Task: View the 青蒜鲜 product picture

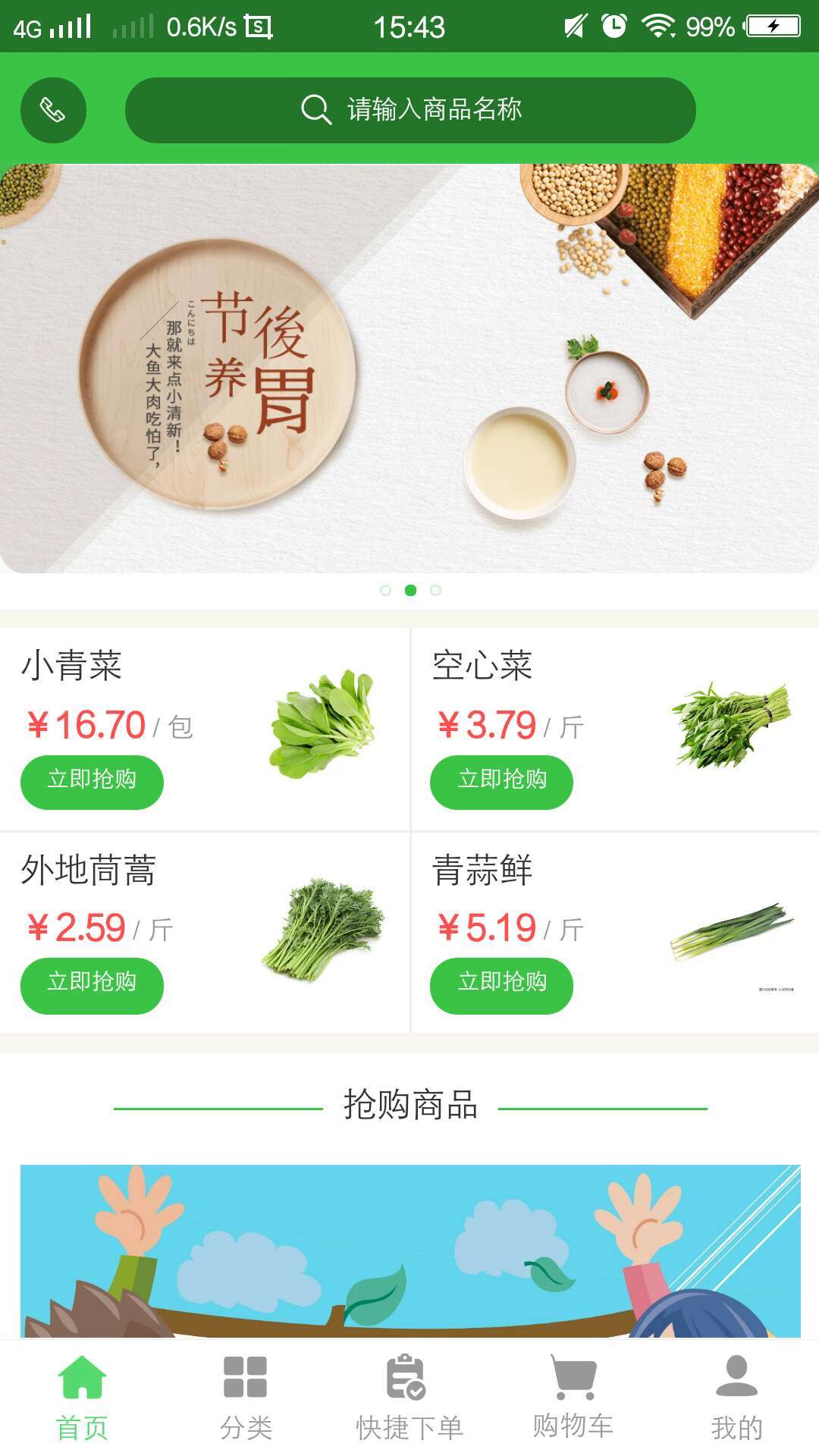Action: 731,931
